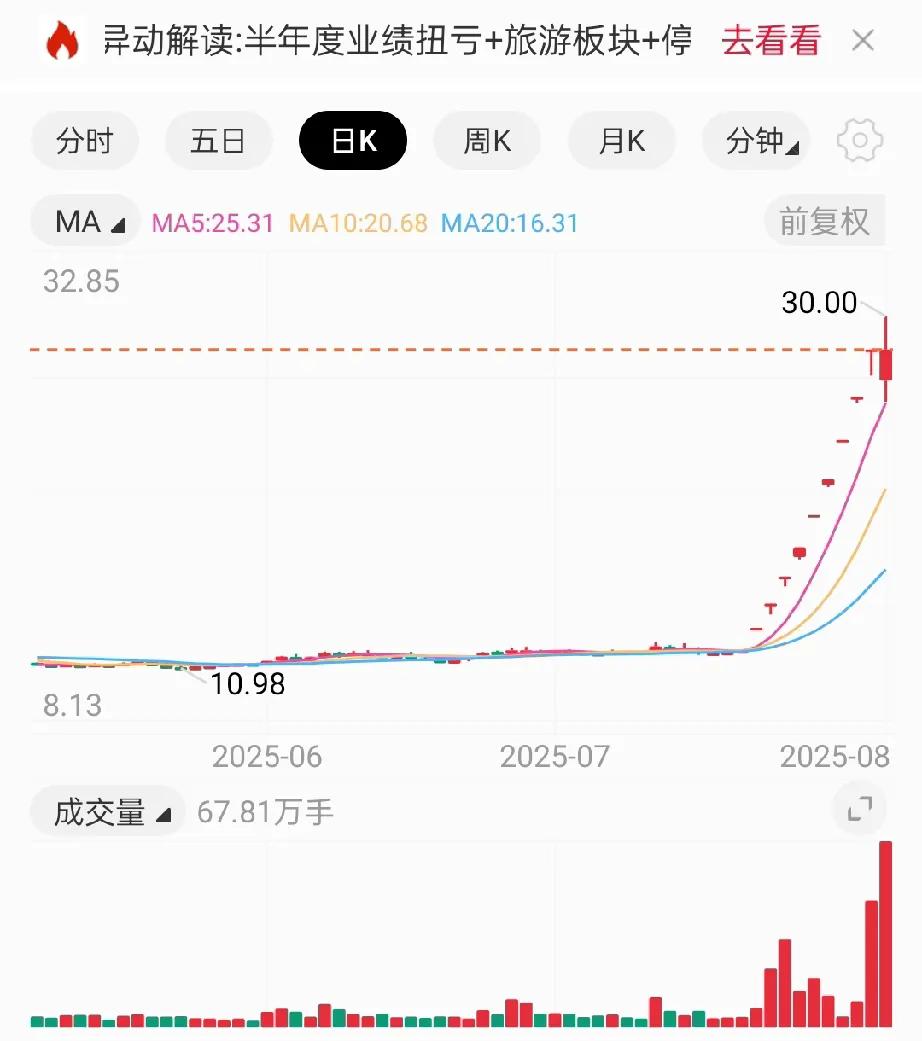Switch to the 分时 chart

click(85, 141)
